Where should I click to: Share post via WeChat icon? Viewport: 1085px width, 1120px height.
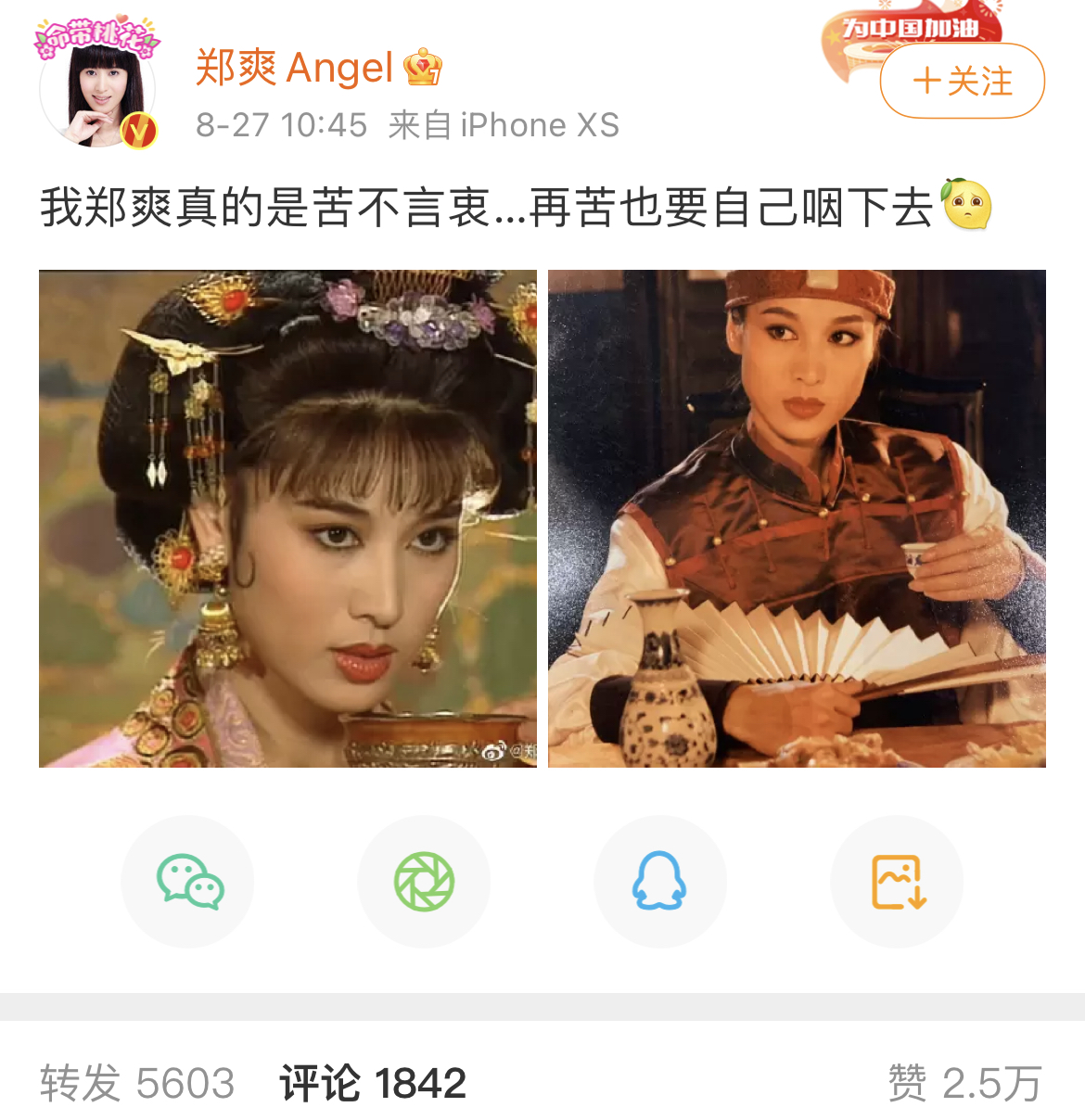coord(186,882)
